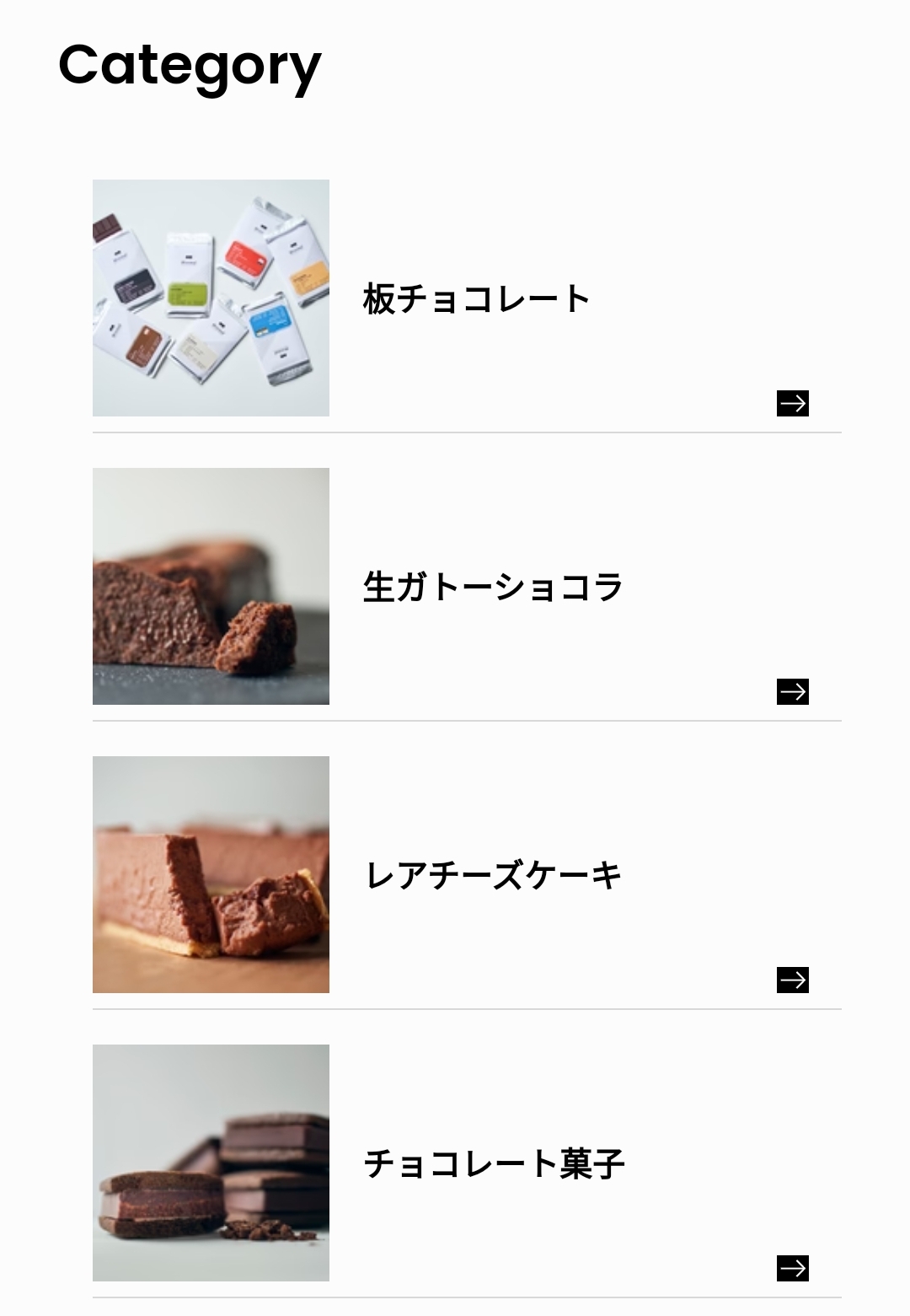Tap the arrow icon for チョコレート菓子
This screenshot has width=910, height=1316.
coord(792,1269)
